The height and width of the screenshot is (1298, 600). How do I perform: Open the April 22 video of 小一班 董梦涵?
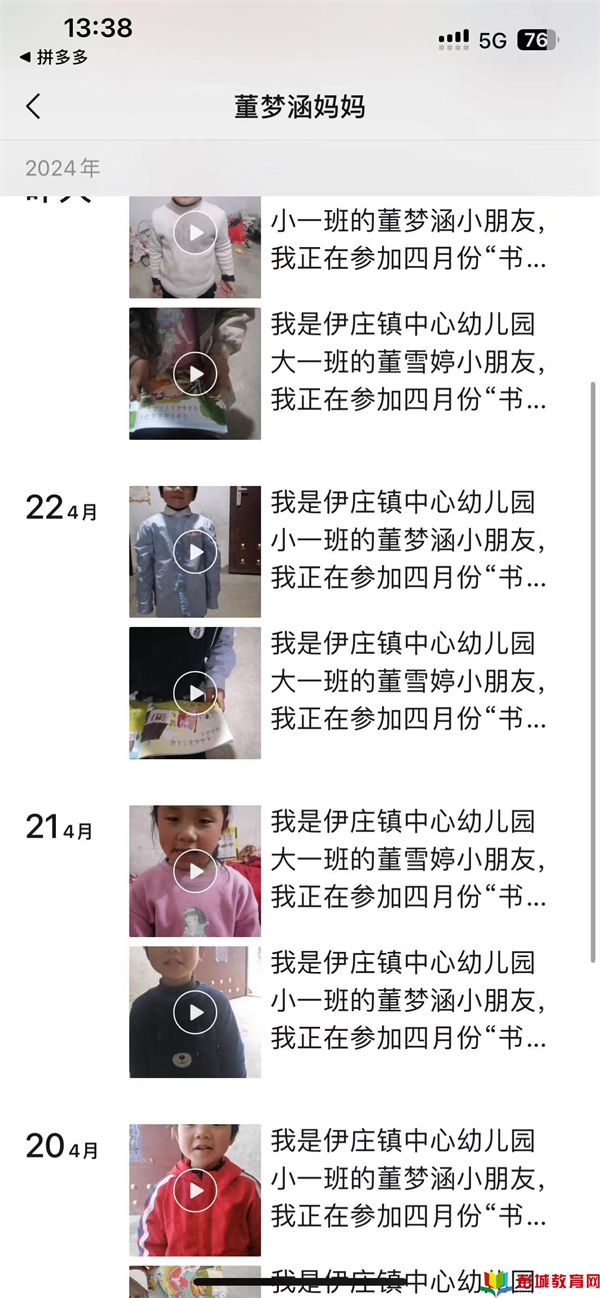tap(195, 552)
